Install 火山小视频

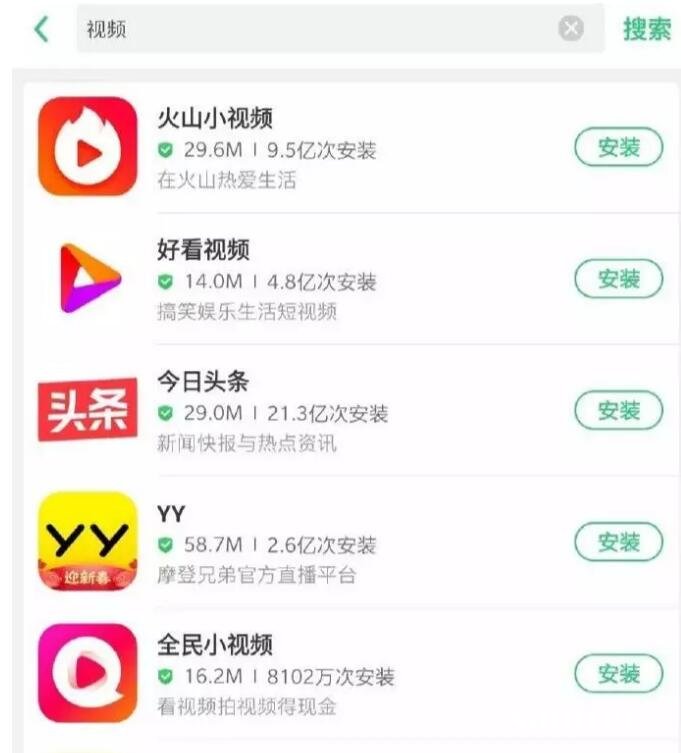pyautogui.click(x=618, y=148)
